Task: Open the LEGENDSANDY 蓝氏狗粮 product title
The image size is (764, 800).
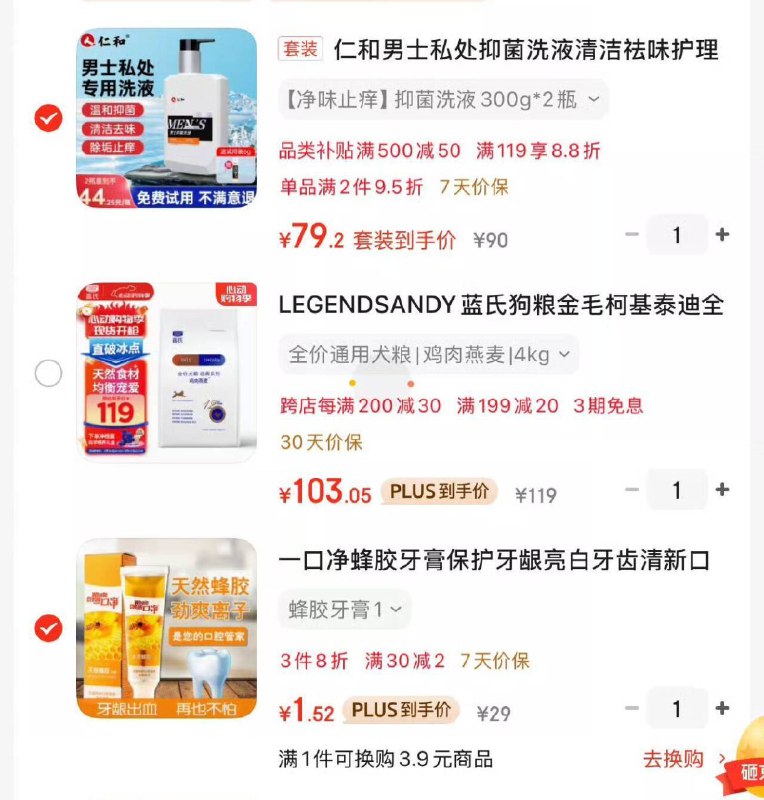Action: 500,304
